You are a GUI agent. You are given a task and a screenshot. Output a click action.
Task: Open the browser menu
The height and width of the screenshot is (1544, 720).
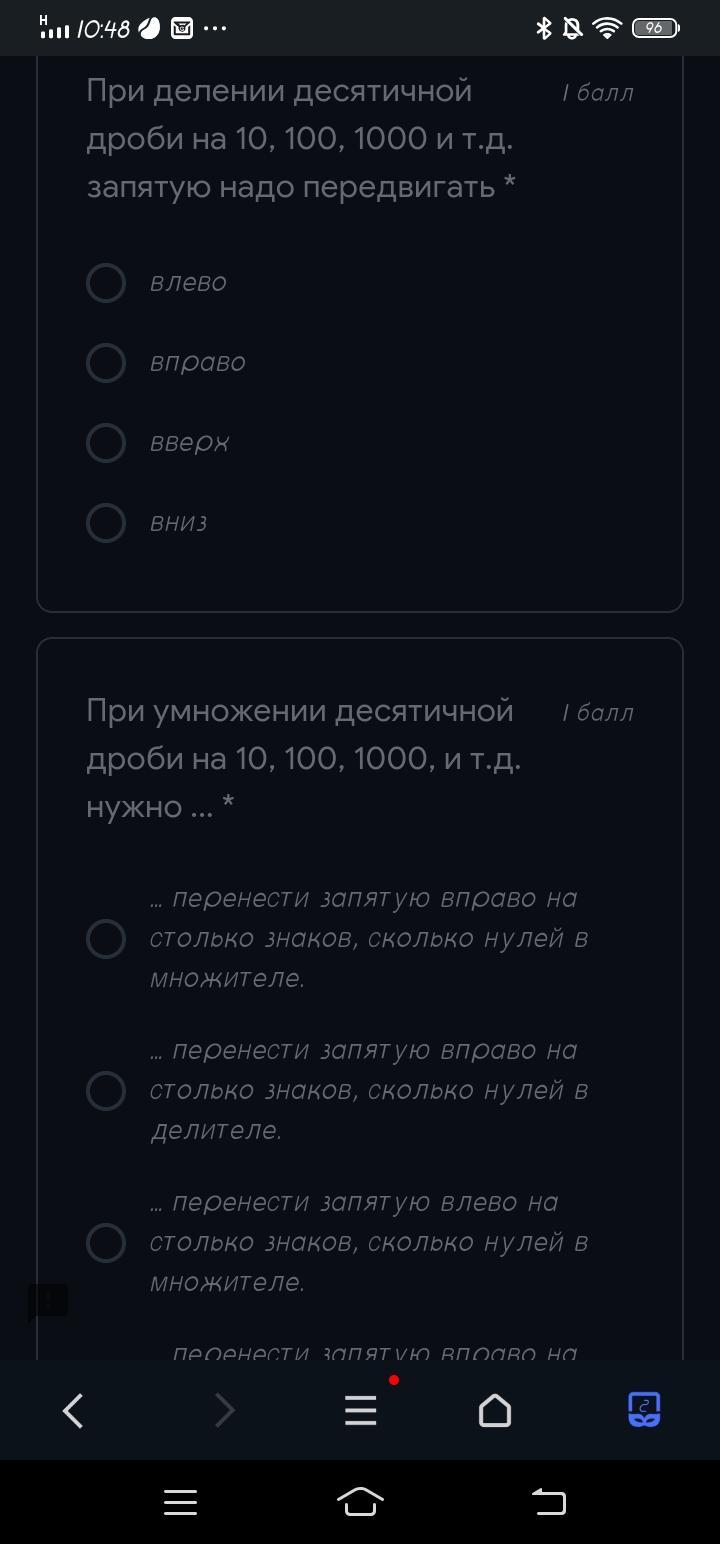click(x=360, y=1411)
